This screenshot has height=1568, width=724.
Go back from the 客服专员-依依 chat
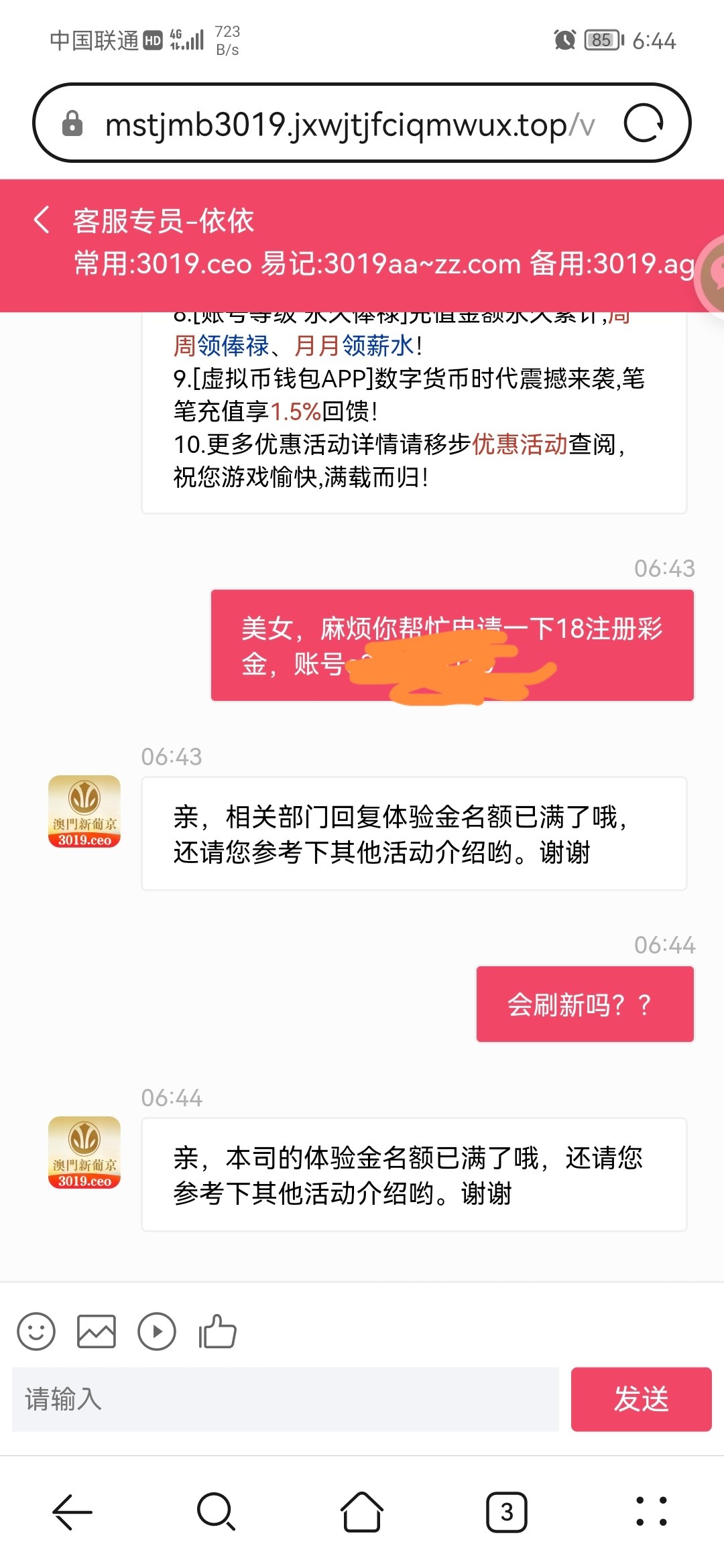42,220
